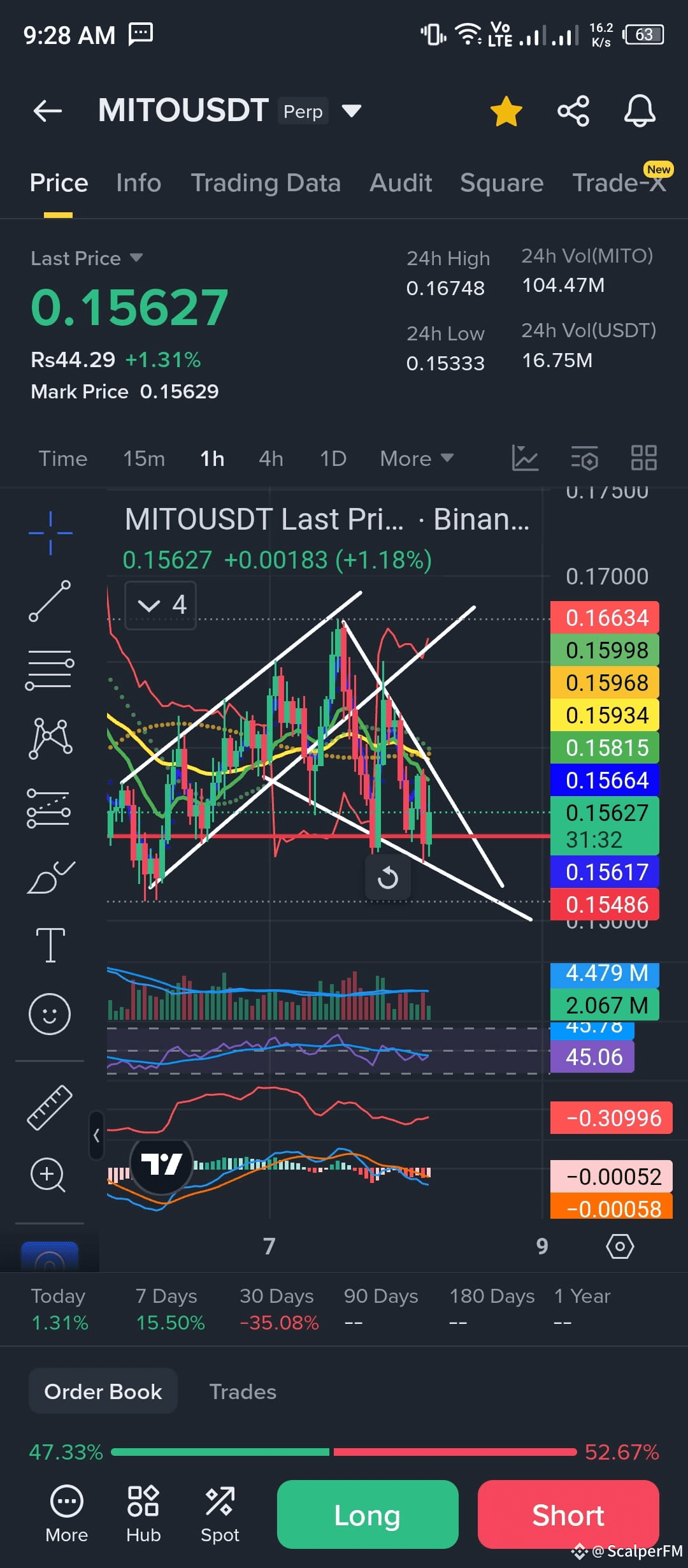Go to Spot trading
This screenshot has width=688, height=1568.
click(x=220, y=1514)
